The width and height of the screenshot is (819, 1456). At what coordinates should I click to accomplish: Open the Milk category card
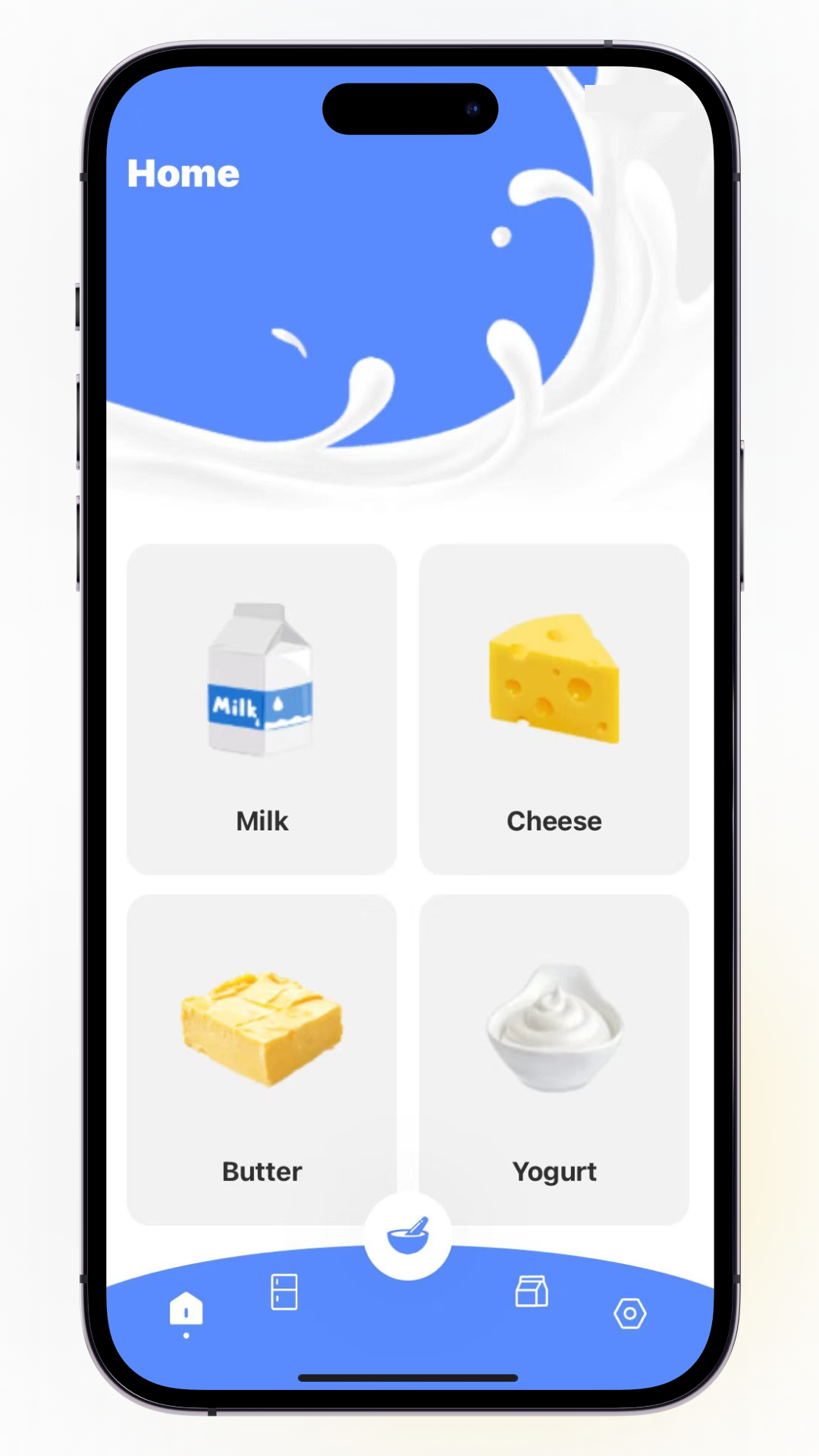point(262,709)
